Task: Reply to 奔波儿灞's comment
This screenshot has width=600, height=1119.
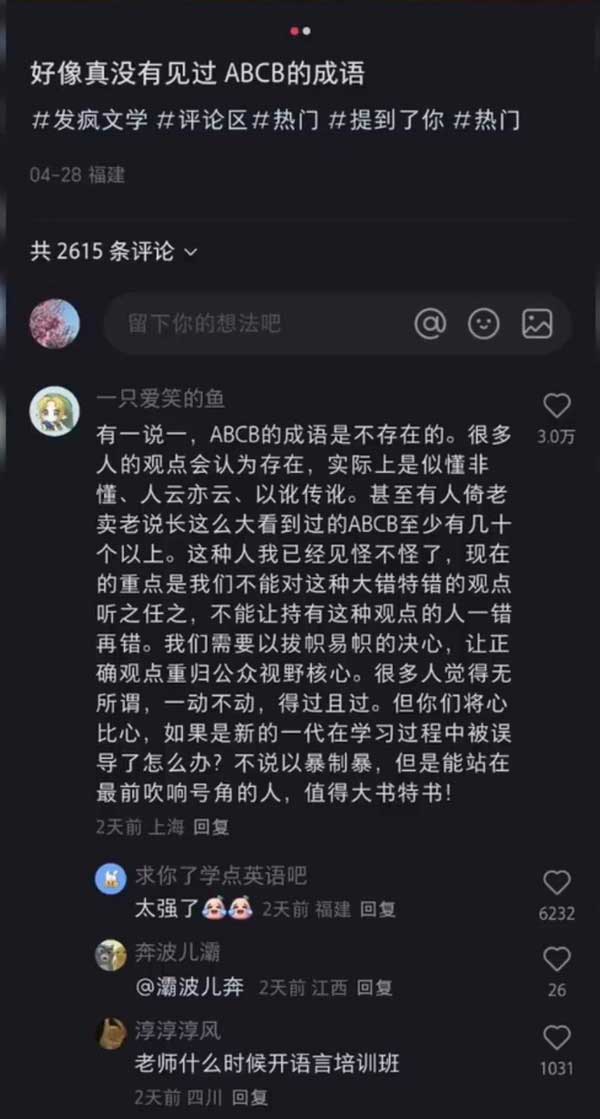Action: (x=374, y=987)
